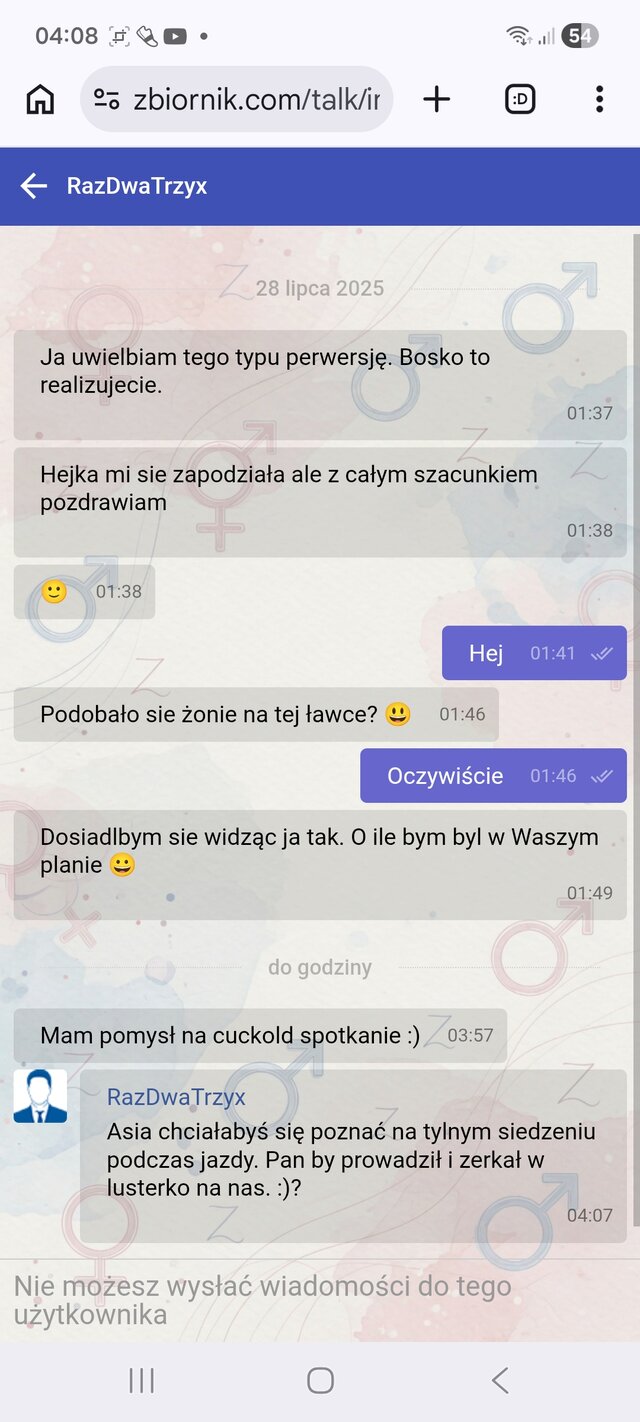Tap the system back button
Viewport: 640px width, 1422px height.
click(500, 1381)
